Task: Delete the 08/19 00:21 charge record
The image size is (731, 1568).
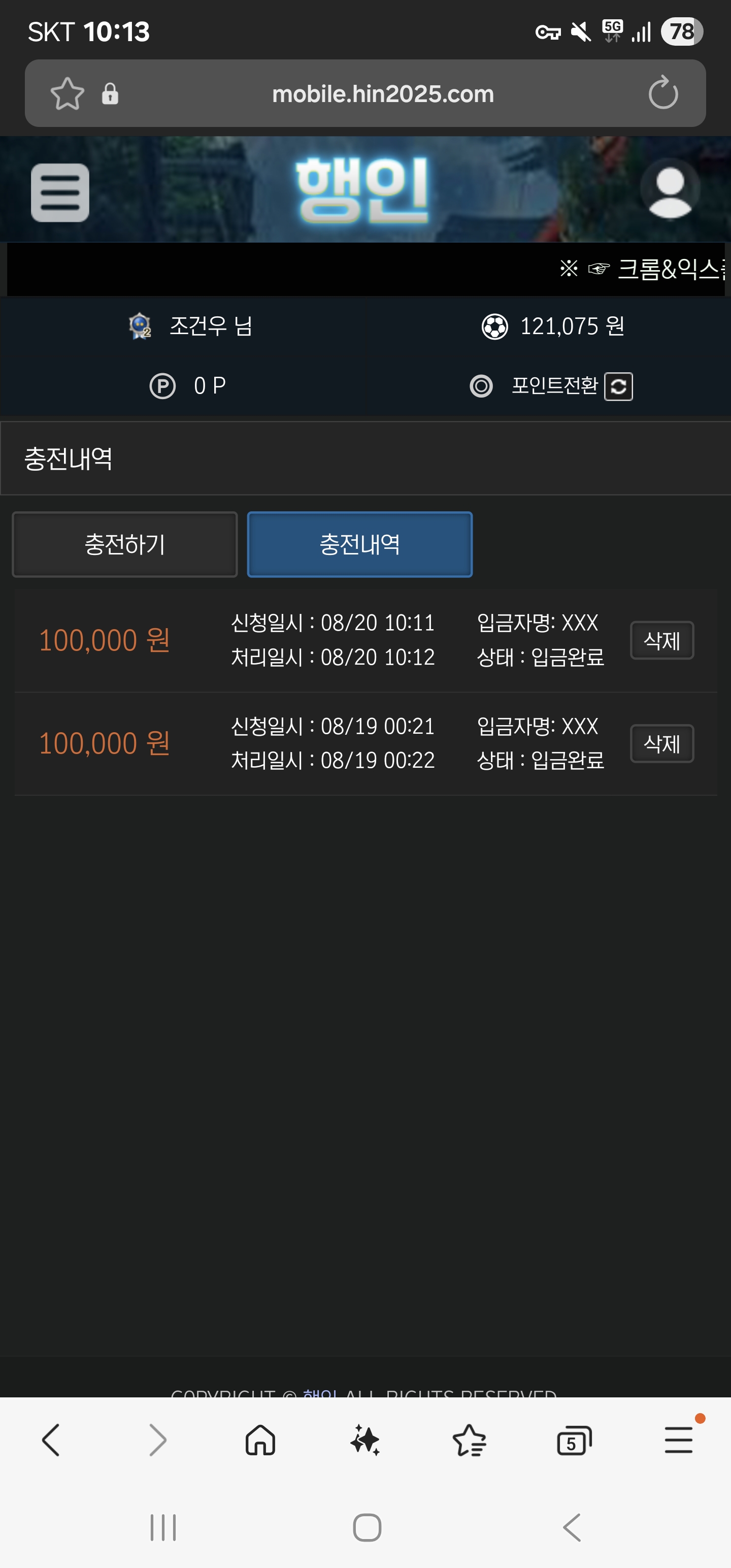Action: (x=662, y=743)
